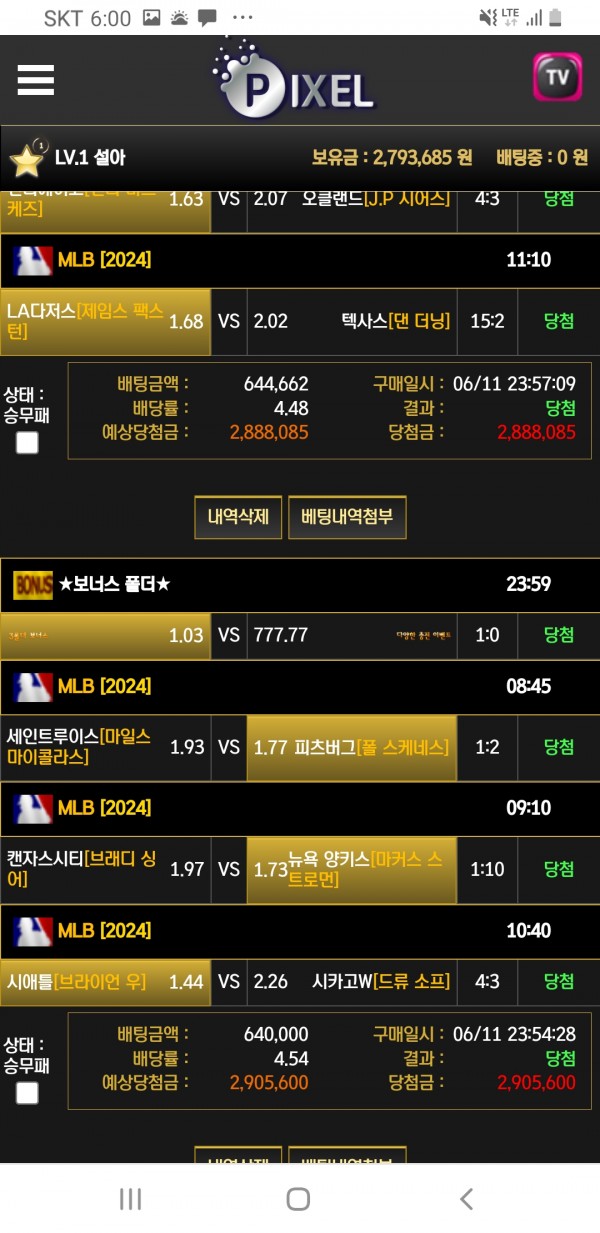Tap the 베팅내역첨부 button under the 644,662 bet
Screen dimensions: 600x1233
[347, 517]
